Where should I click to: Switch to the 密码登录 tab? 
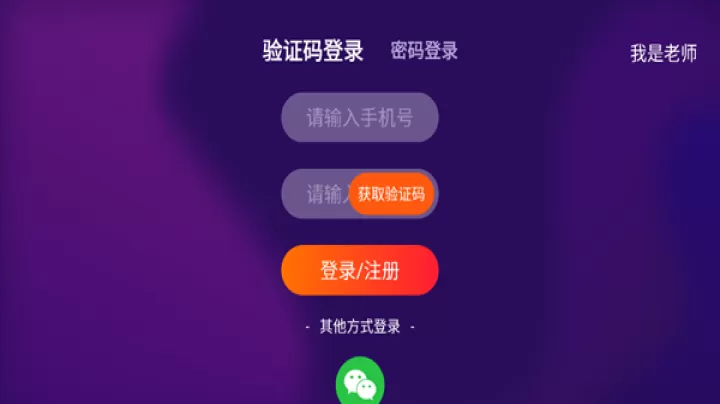424,51
